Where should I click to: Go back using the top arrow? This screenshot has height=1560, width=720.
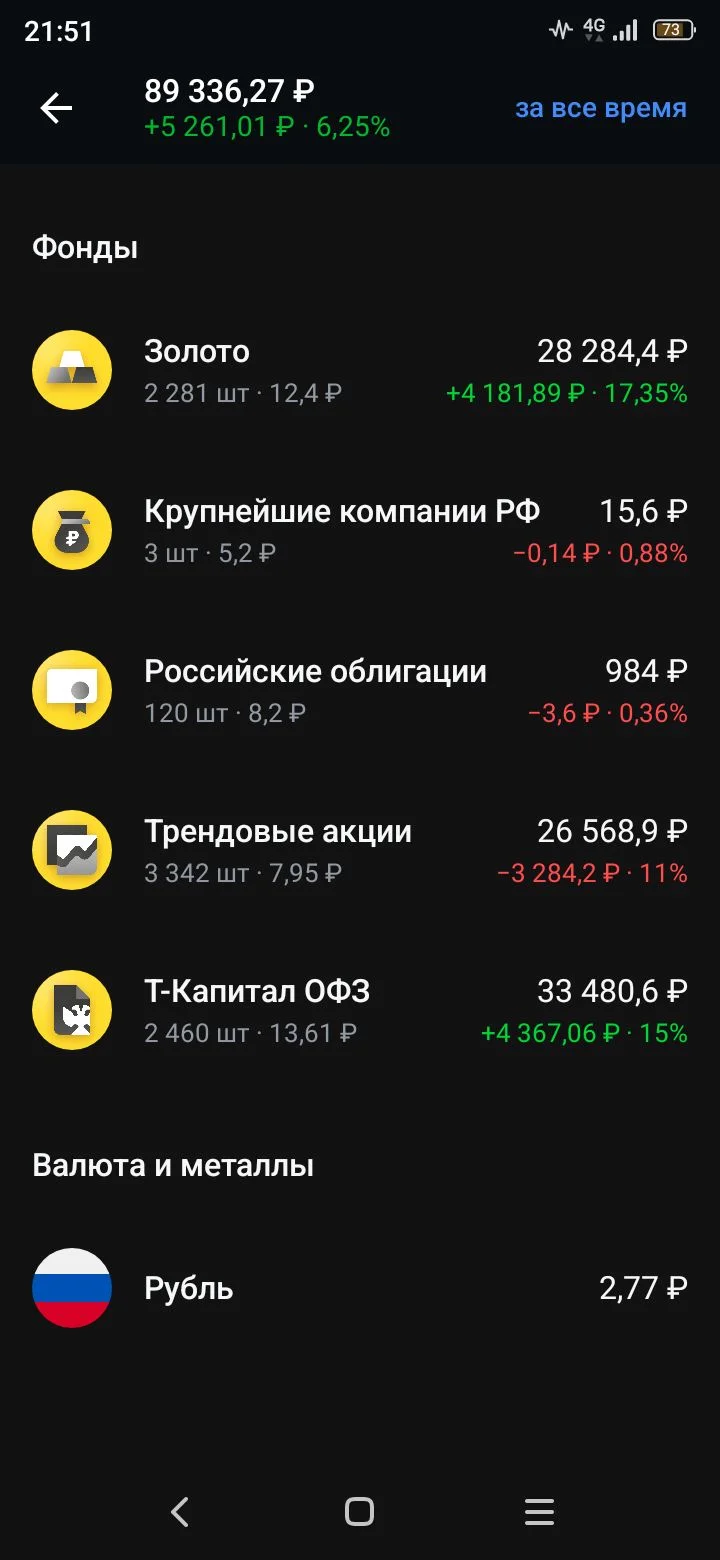[56, 108]
